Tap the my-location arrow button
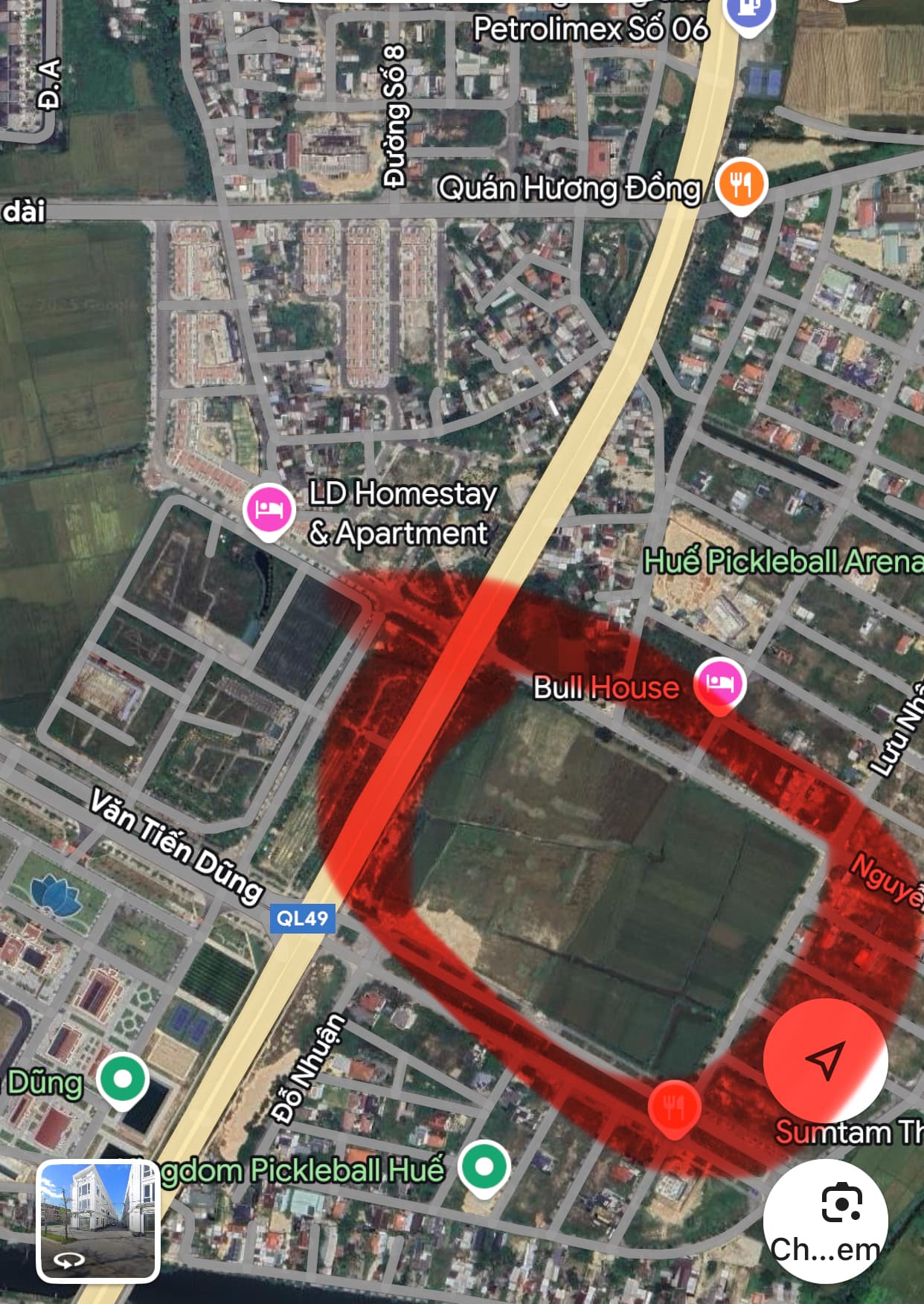Screen dimensions: 924x1304 [825, 1061]
